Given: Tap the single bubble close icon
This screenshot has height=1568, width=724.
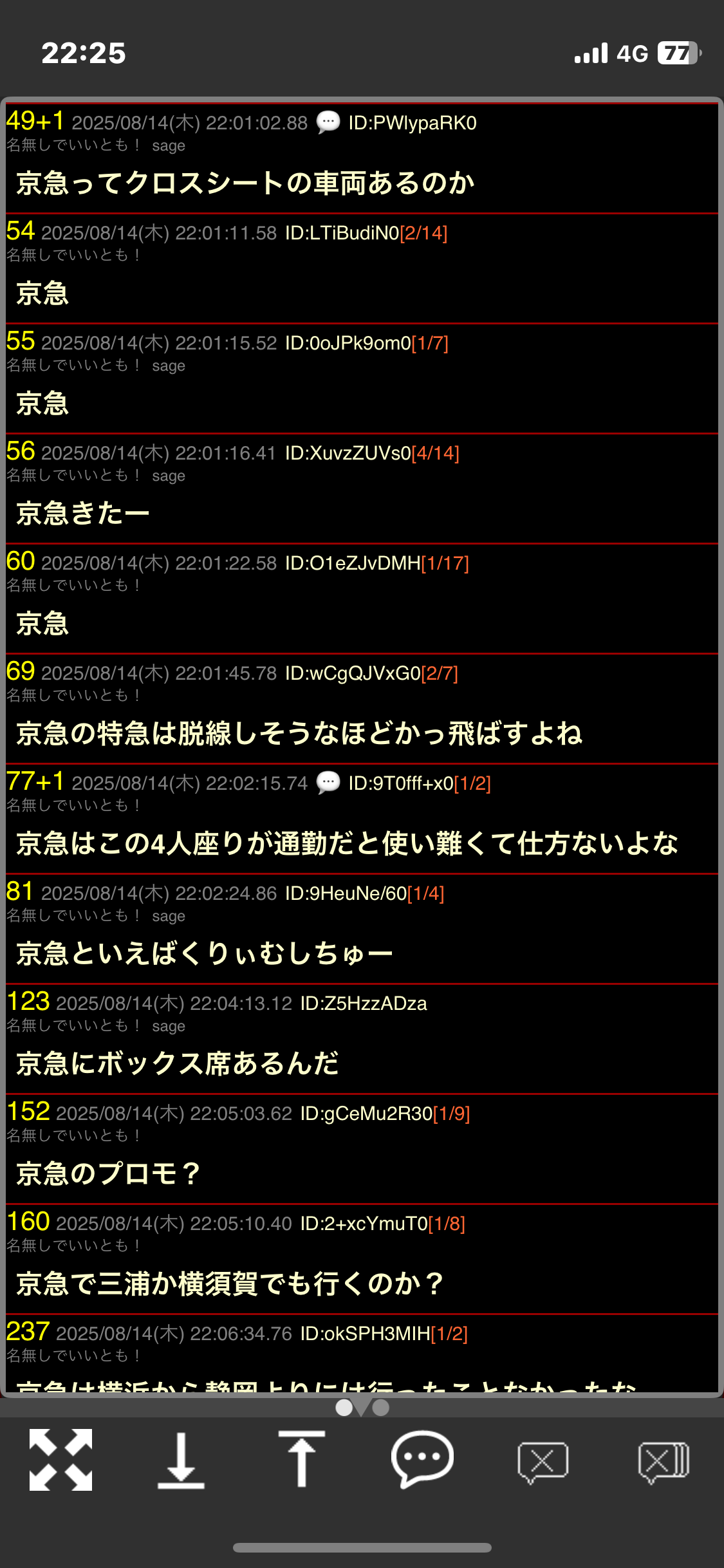Looking at the screenshot, I should coord(543,1462).
